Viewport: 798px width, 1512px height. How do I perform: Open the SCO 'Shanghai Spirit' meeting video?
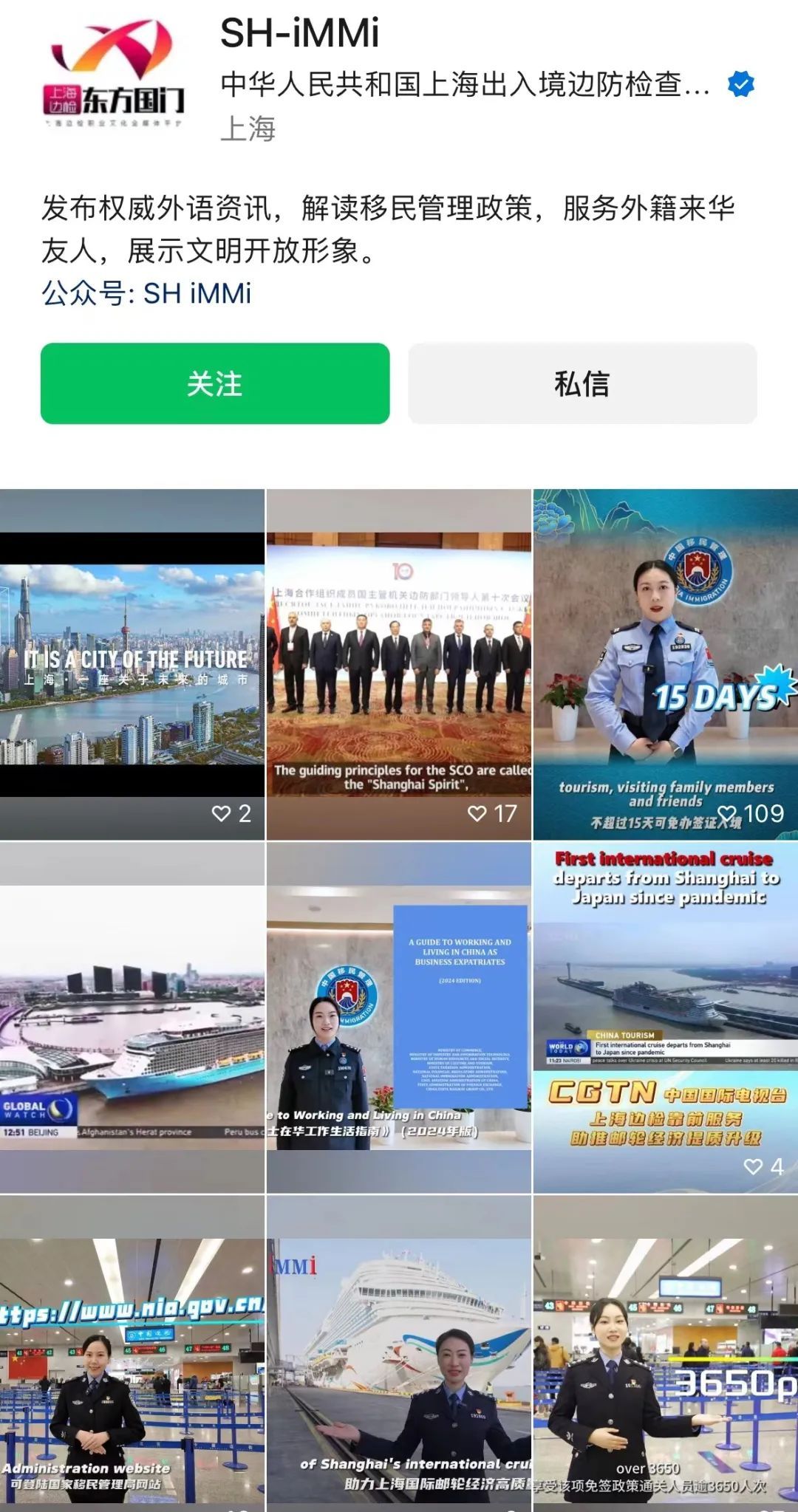[399, 665]
